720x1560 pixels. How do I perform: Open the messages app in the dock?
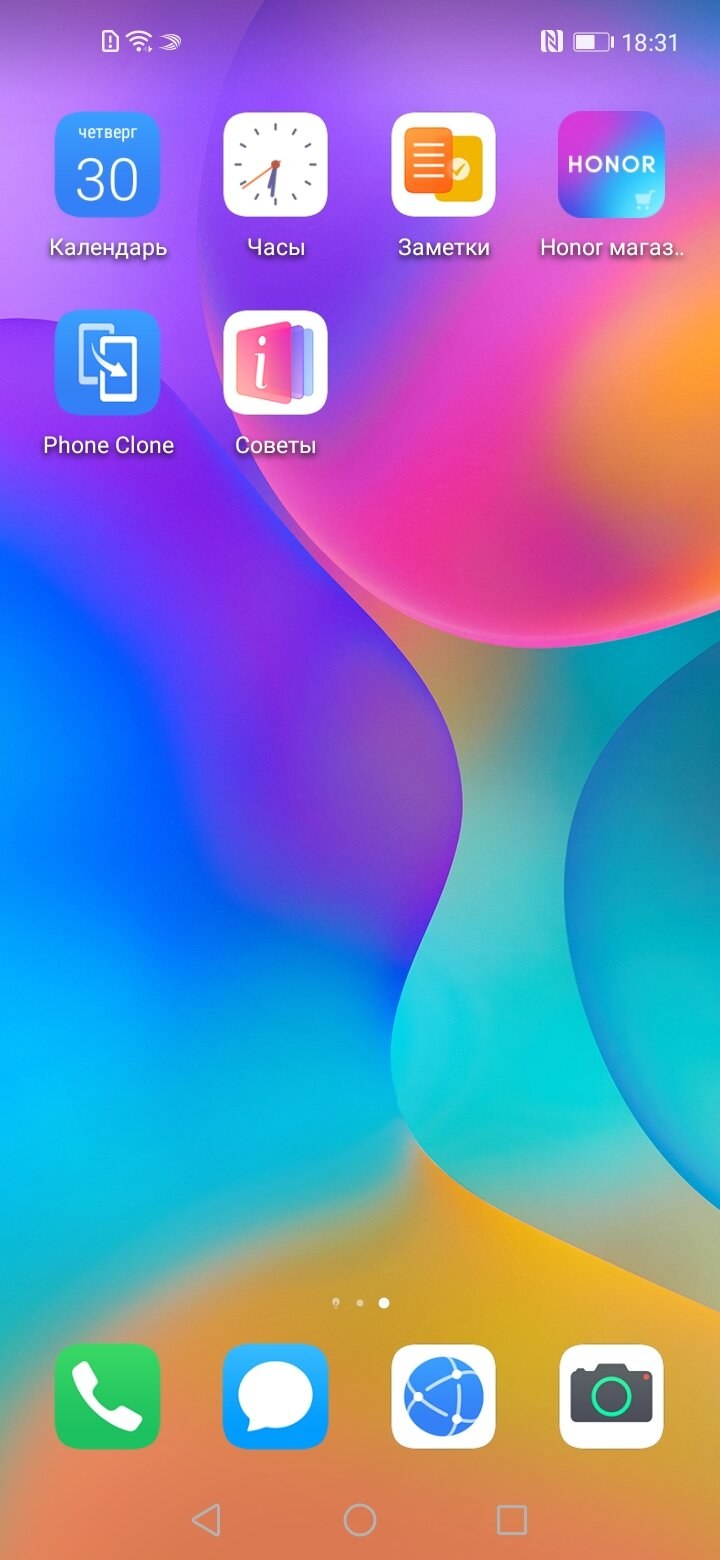pyautogui.click(x=275, y=1396)
